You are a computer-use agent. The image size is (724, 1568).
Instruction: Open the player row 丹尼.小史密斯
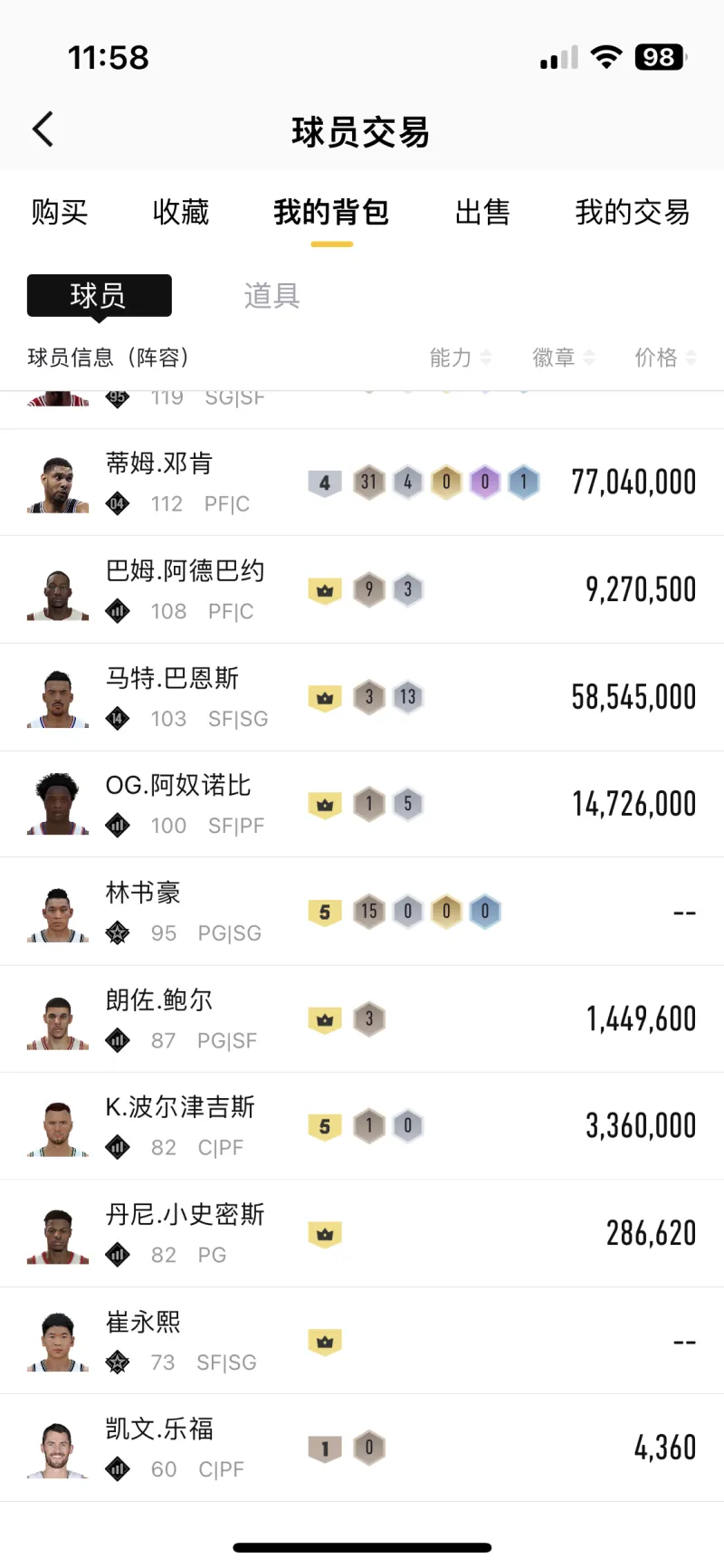[x=362, y=1233]
